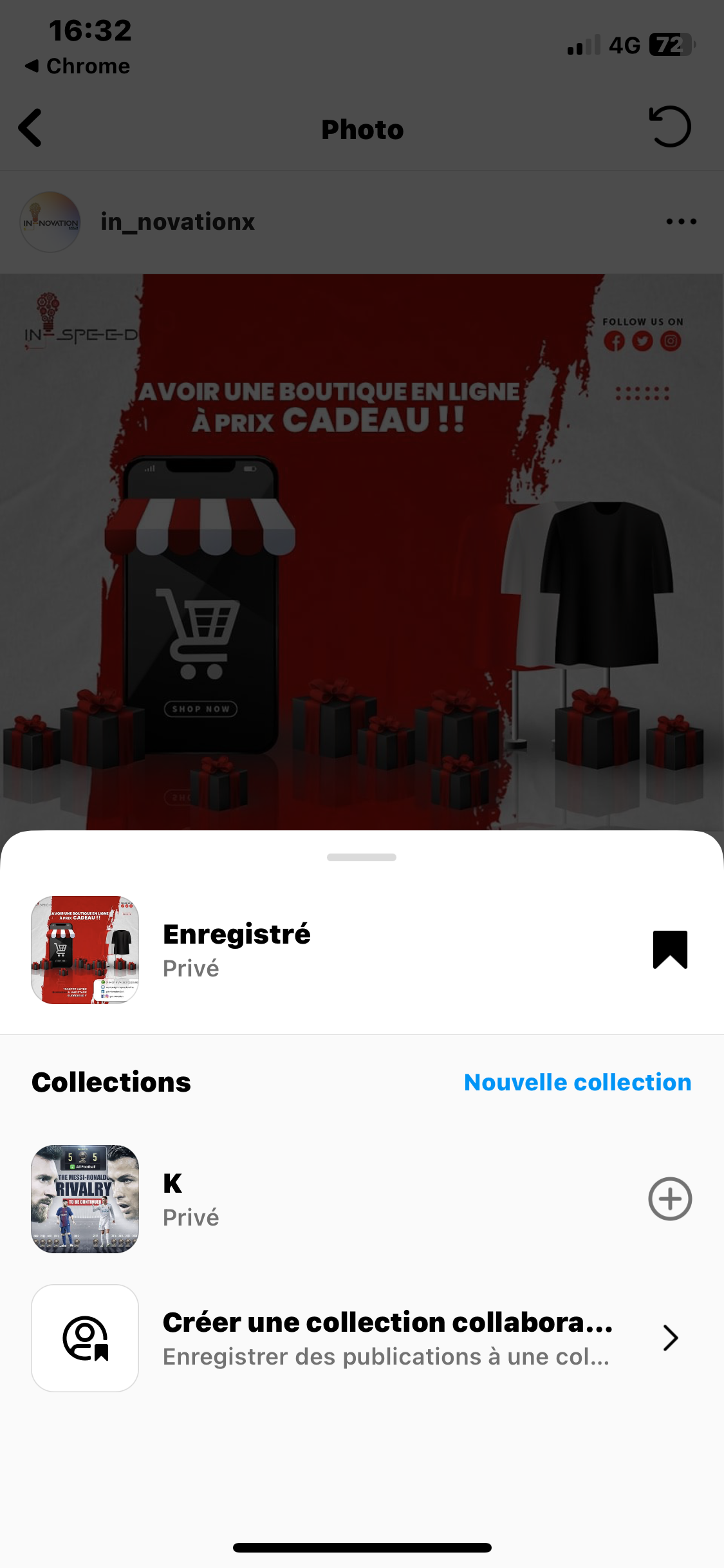Screen dimensions: 724x1568
Task: Remove the post from Enregistré bookmark
Action: pyautogui.click(x=670, y=949)
